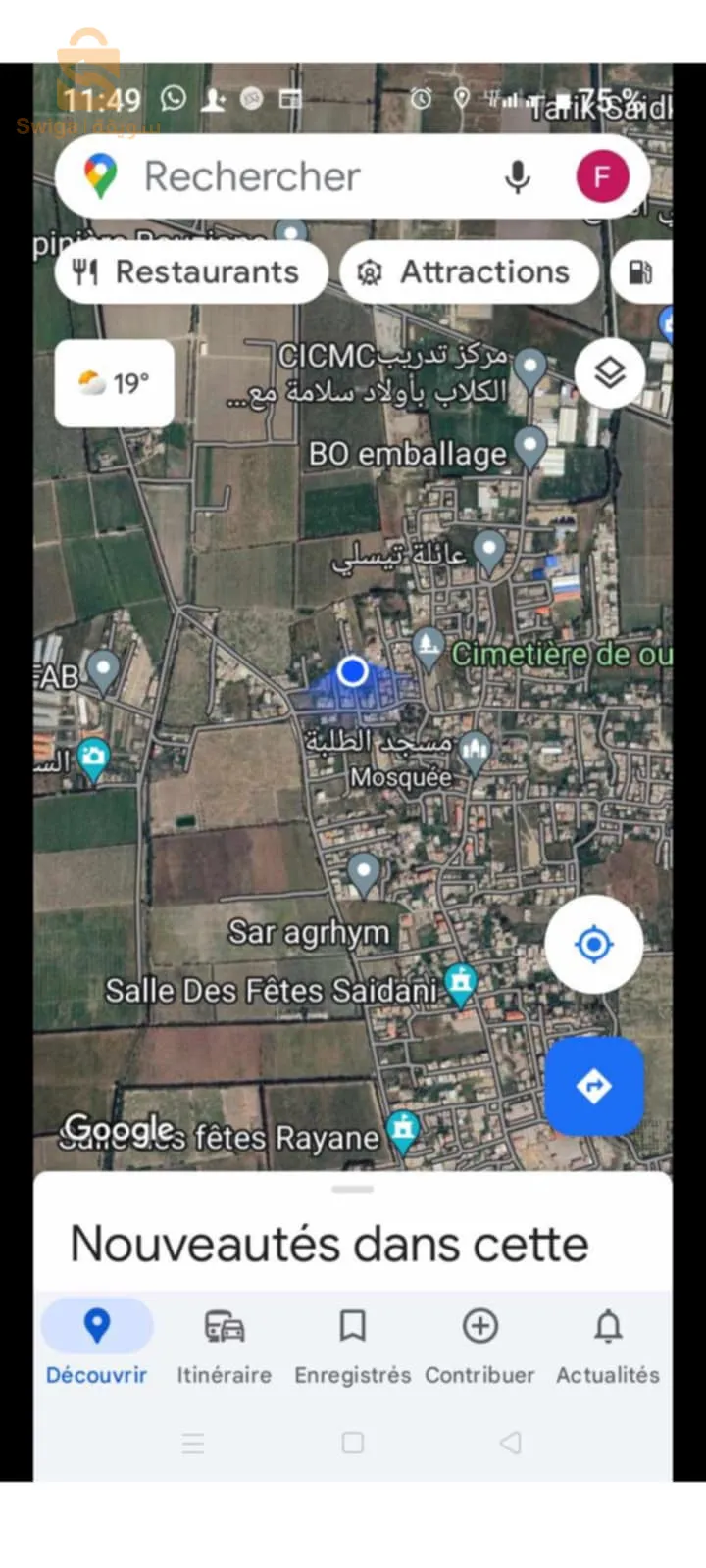Return to the system home screen
706x1568 pixels.
(353, 1443)
